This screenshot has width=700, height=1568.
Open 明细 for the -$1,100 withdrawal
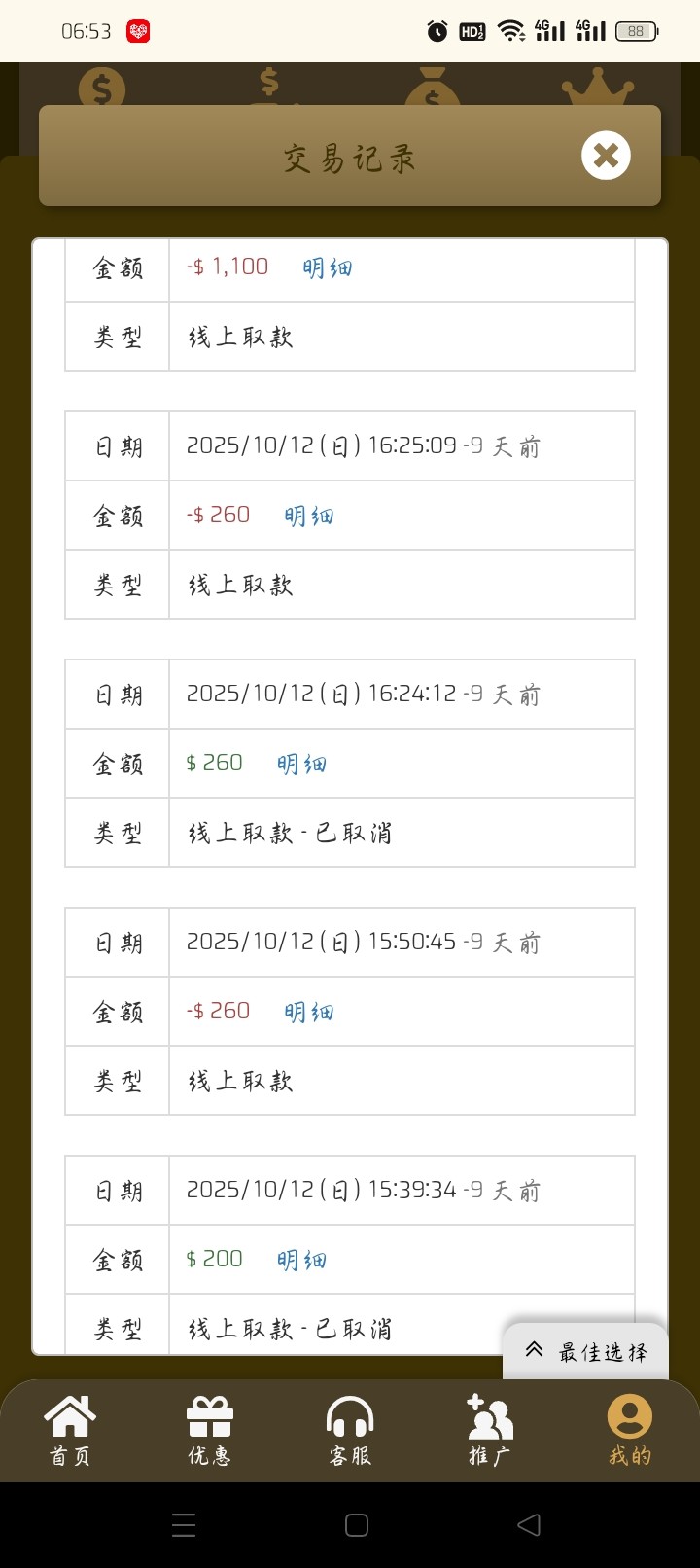coord(327,267)
